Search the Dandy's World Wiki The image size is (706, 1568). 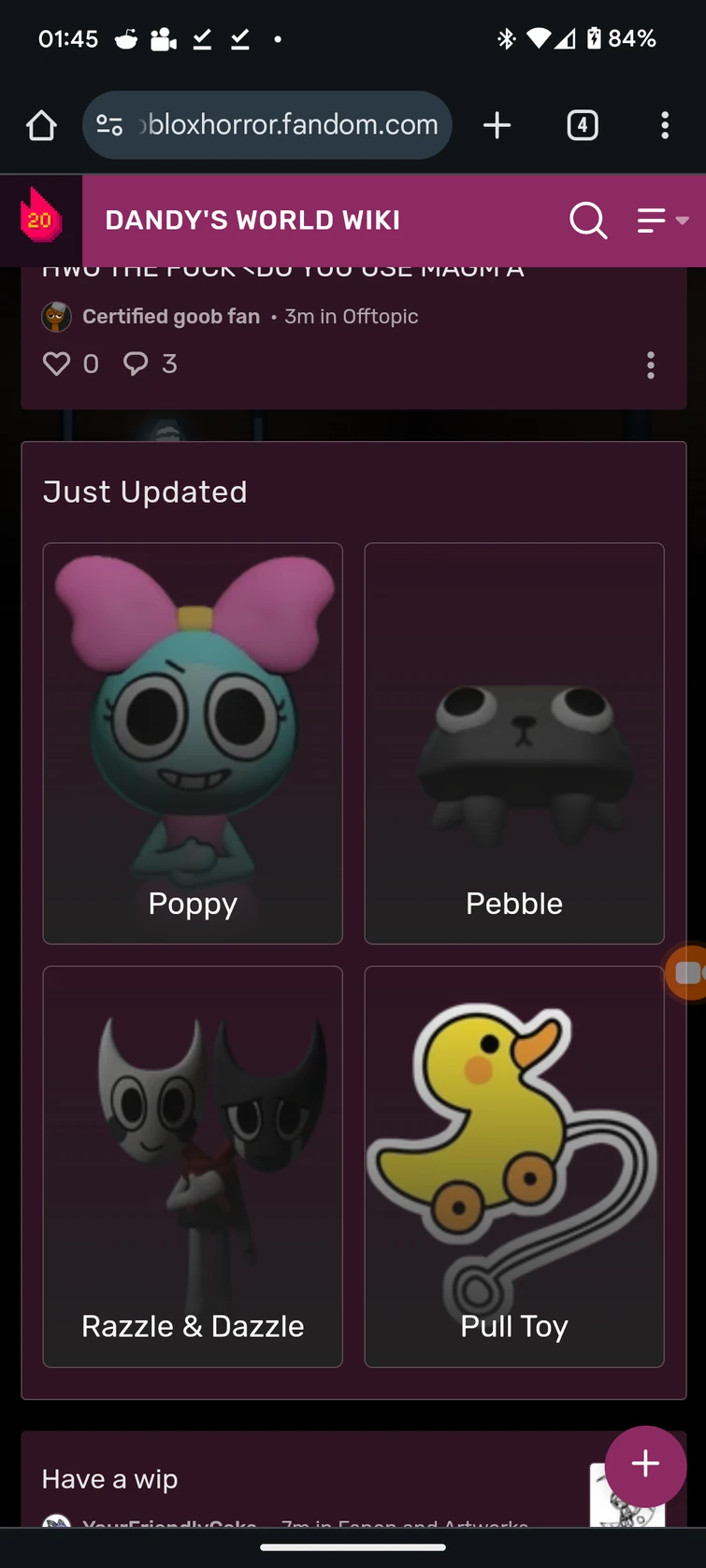coord(588,221)
